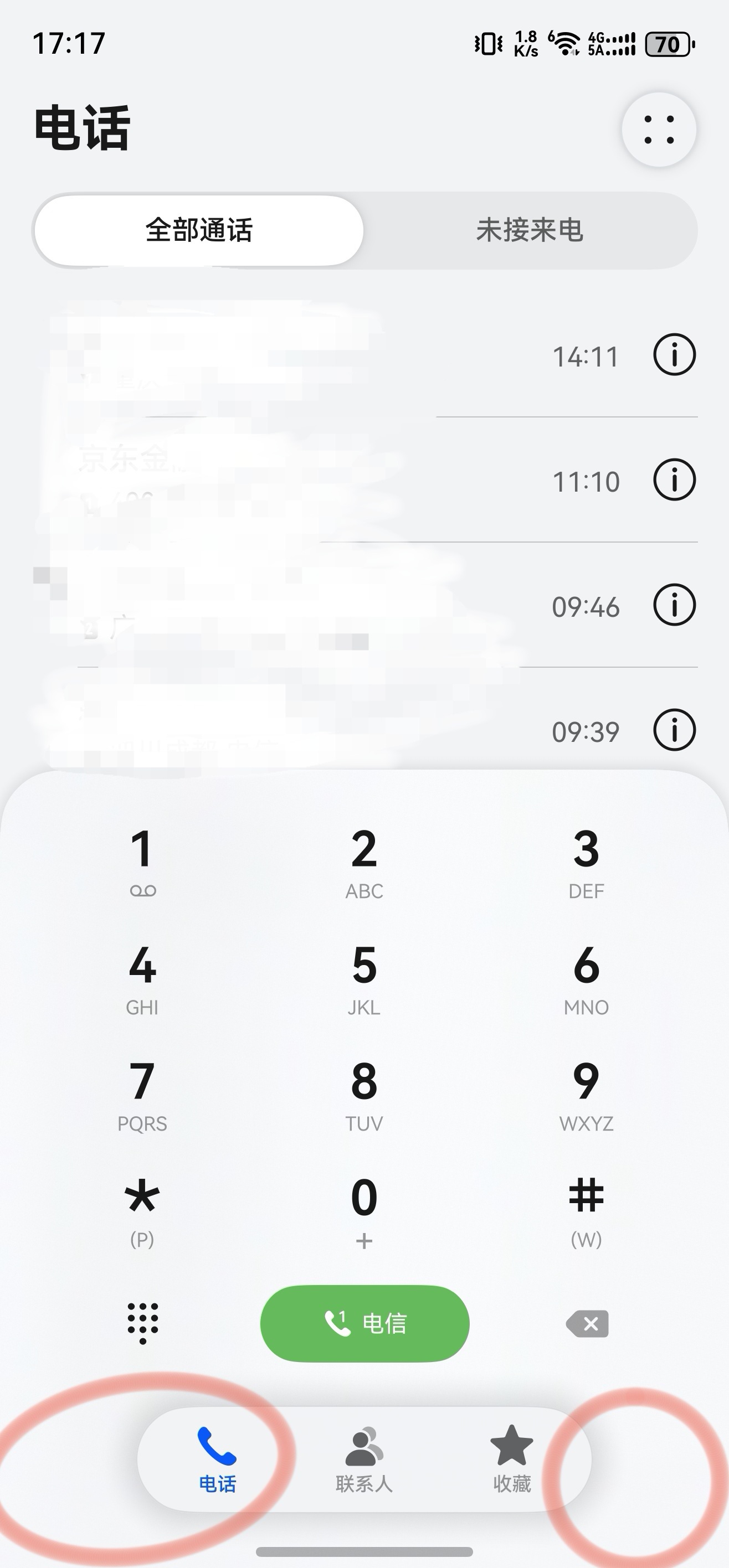This screenshot has width=729, height=1568.
Task: View info for the 09:39 call
Action: (674, 730)
